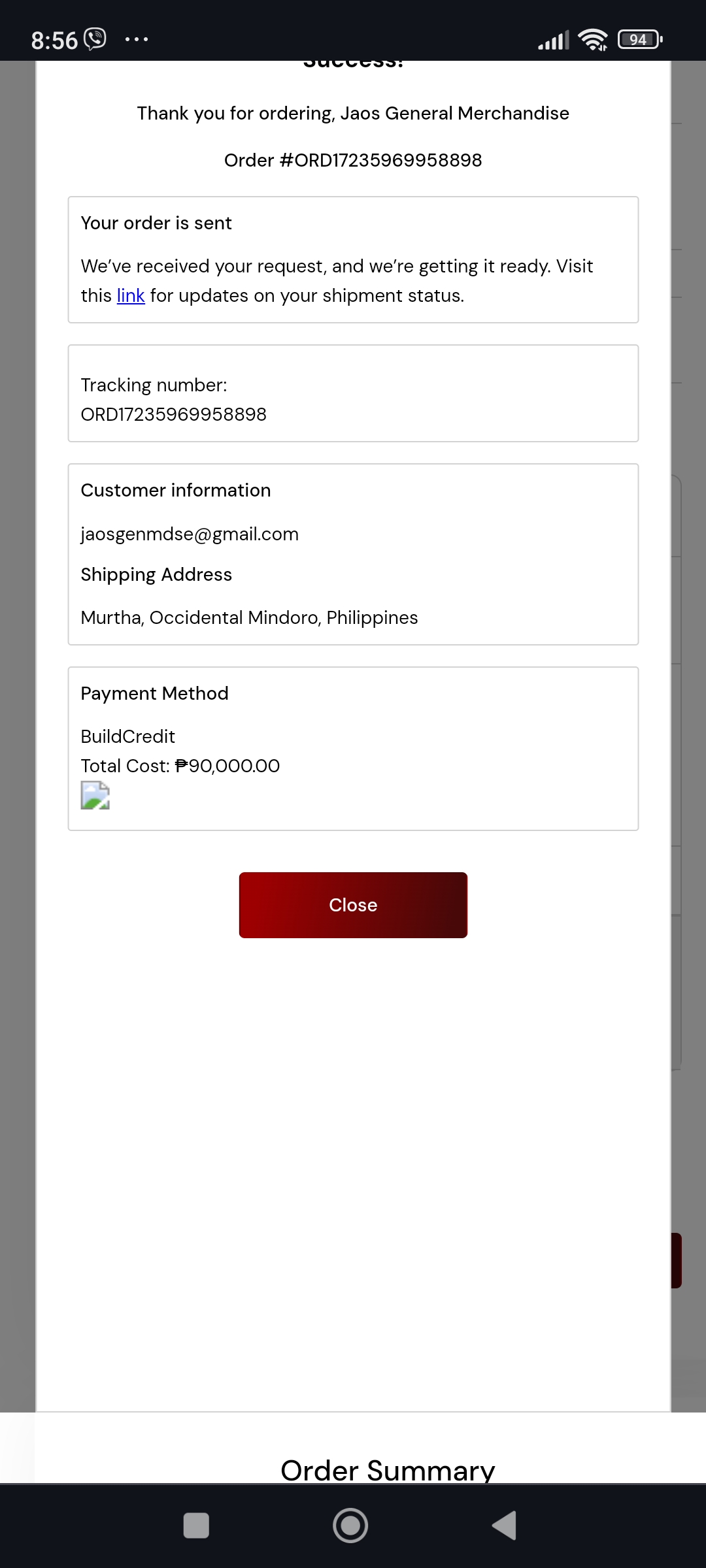Screen dimensions: 706x1568
Task: Open the shipment status link
Action: [131, 296]
